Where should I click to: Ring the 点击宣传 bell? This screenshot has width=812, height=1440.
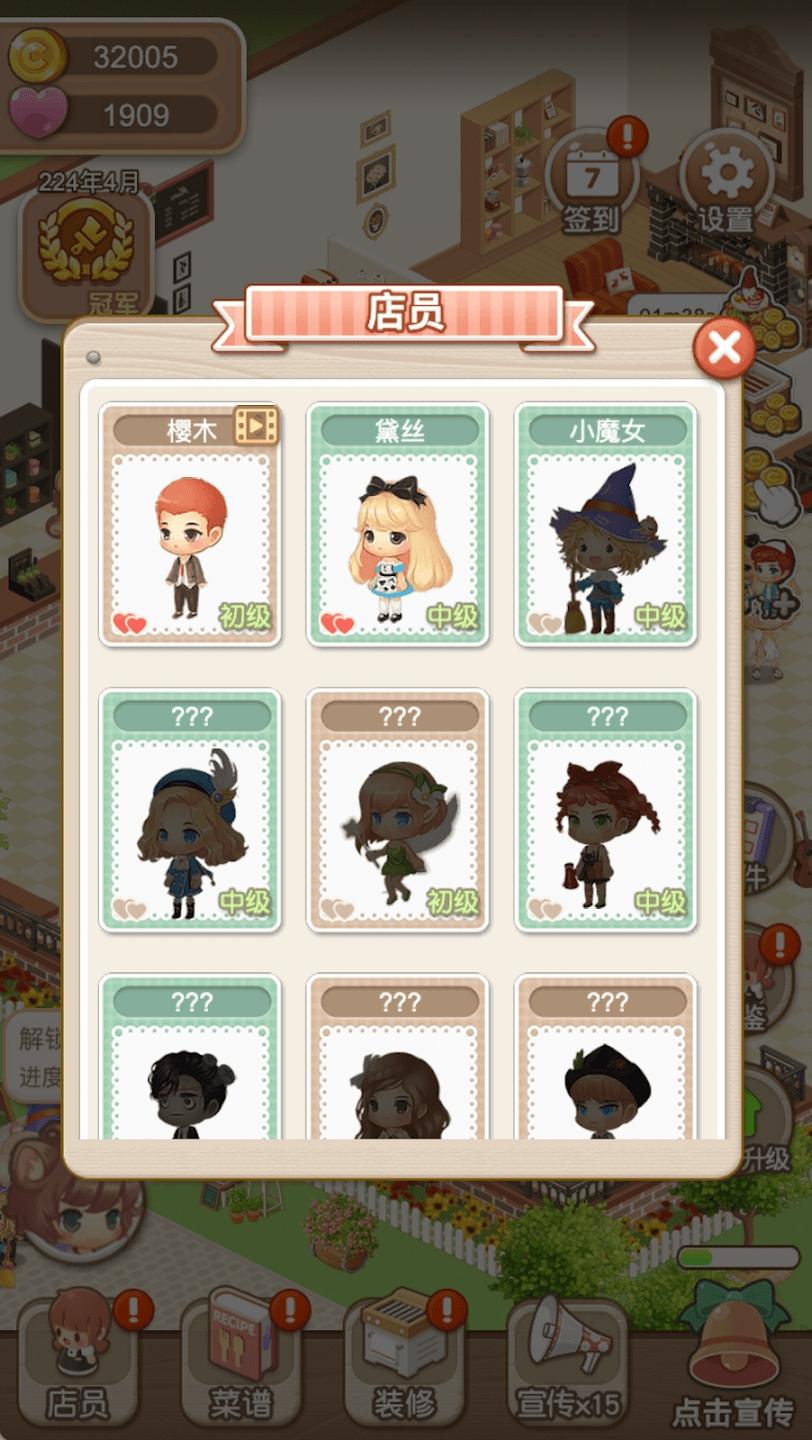(x=733, y=1350)
